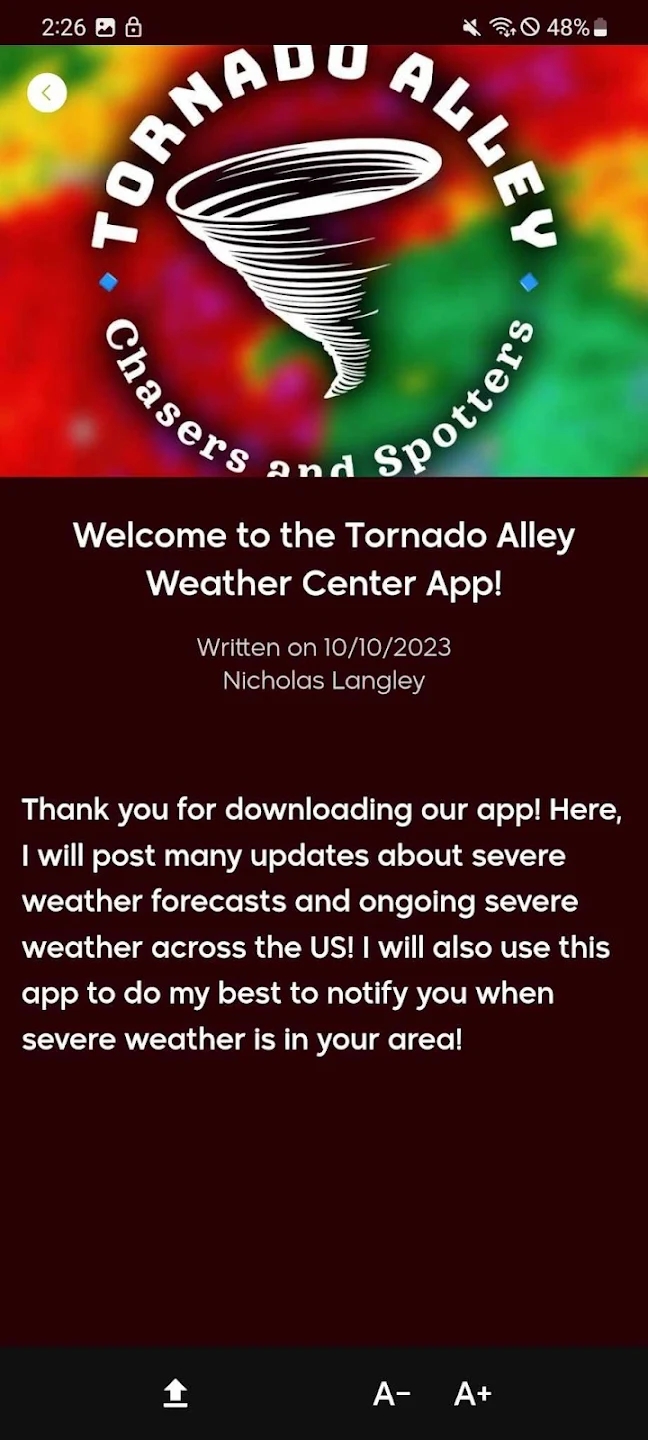
Task: Decrease text size with A-
Action: (x=392, y=1394)
